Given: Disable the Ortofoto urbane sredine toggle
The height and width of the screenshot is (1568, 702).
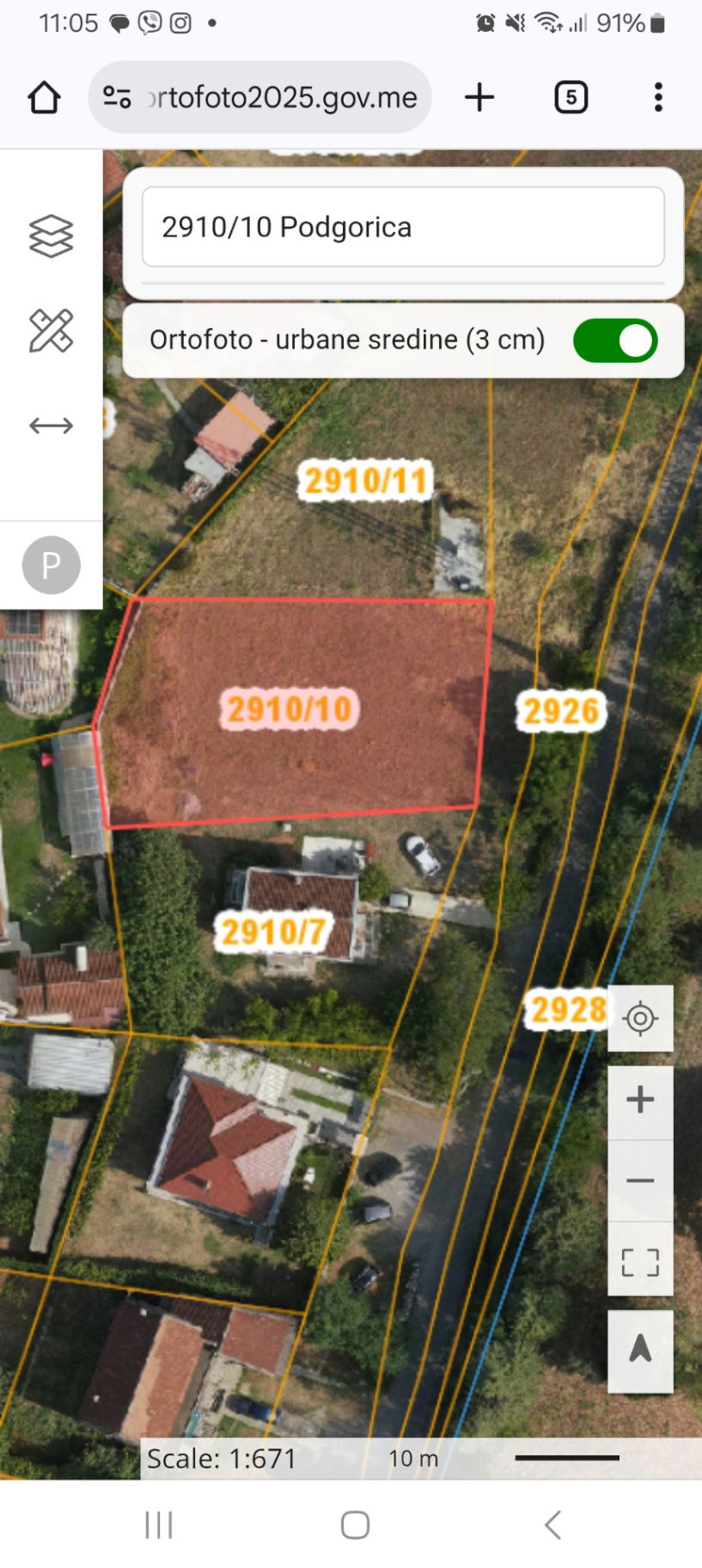Looking at the screenshot, I should (x=615, y=340).
